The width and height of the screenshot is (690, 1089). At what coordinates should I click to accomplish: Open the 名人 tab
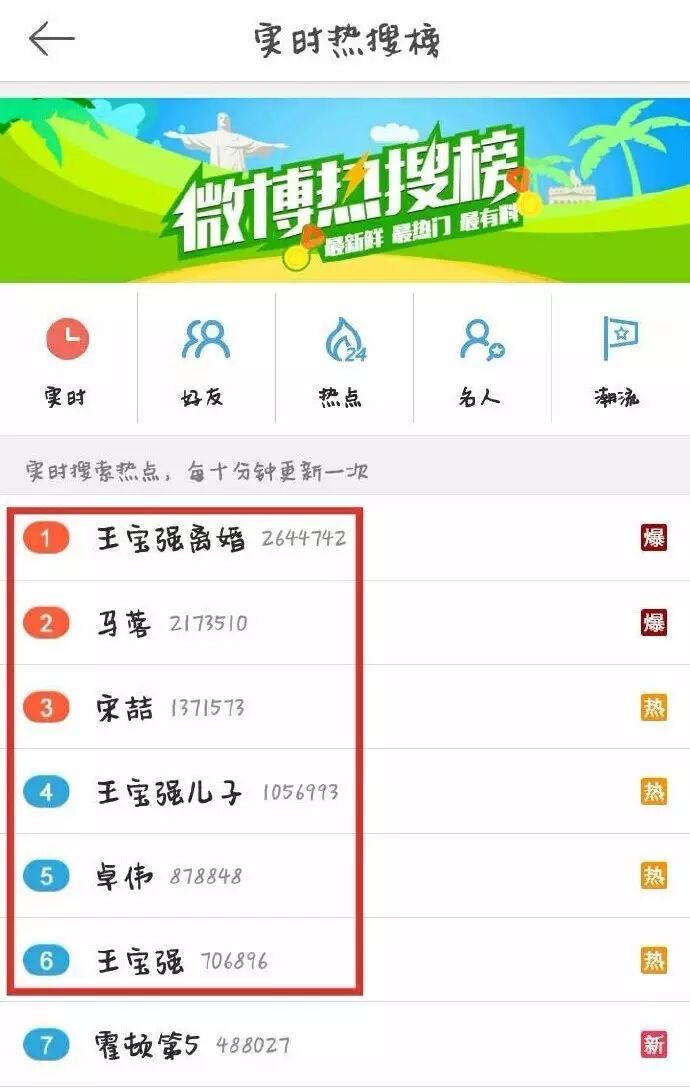[x=482, y=360]
